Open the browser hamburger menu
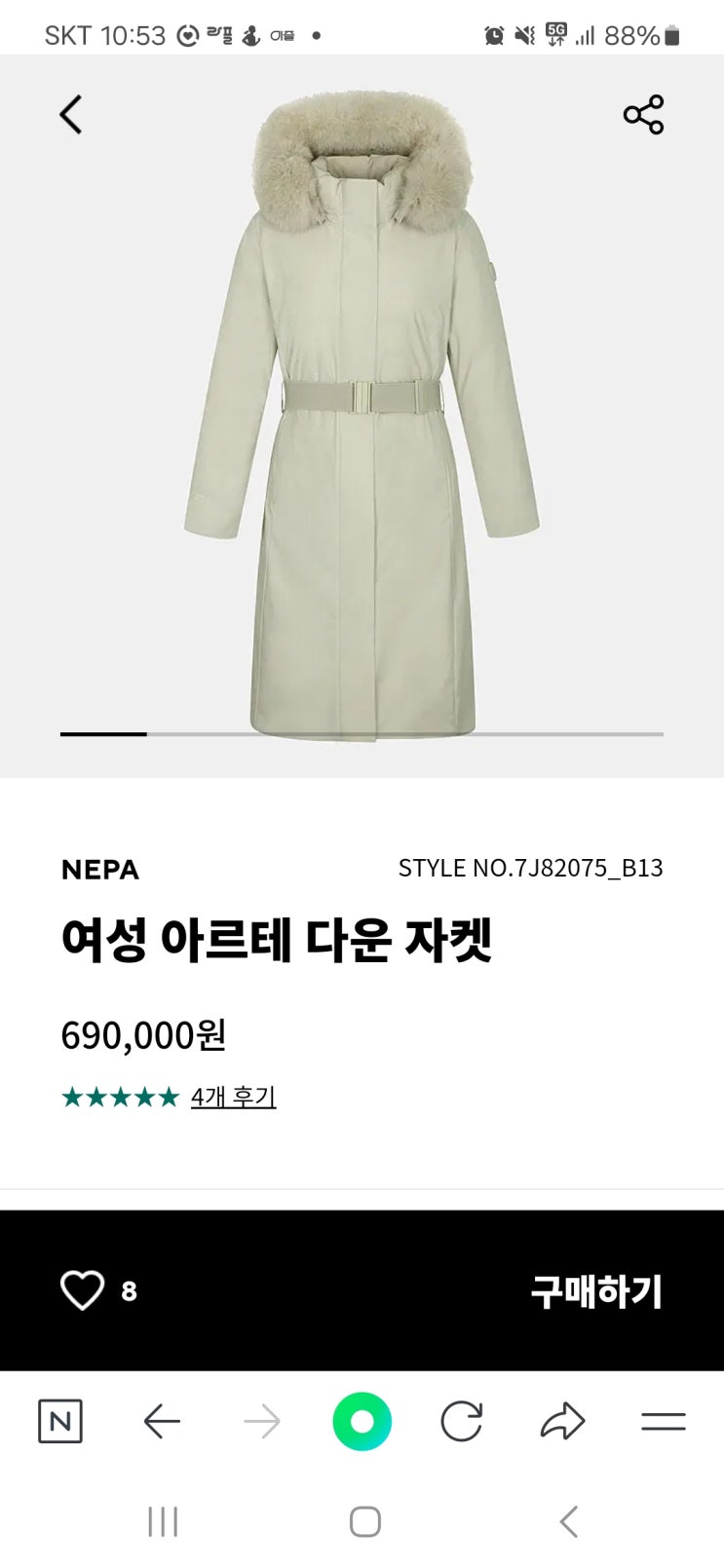This screenshot has height=1568, width=724. [x=664, y=1422]
